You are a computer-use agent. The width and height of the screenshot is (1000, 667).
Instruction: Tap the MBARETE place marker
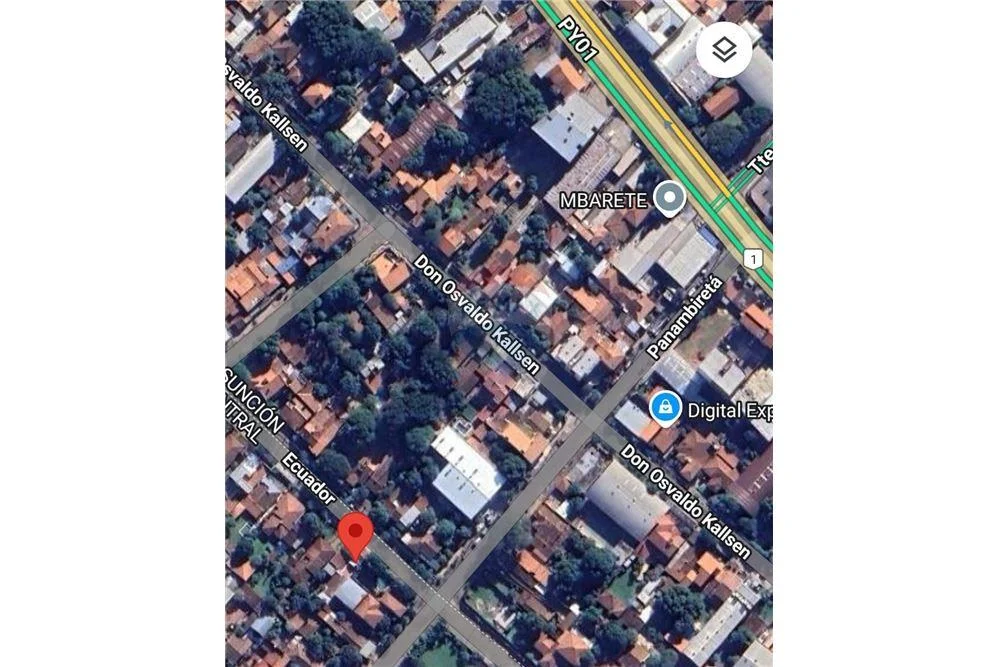[x=669, y=198]
